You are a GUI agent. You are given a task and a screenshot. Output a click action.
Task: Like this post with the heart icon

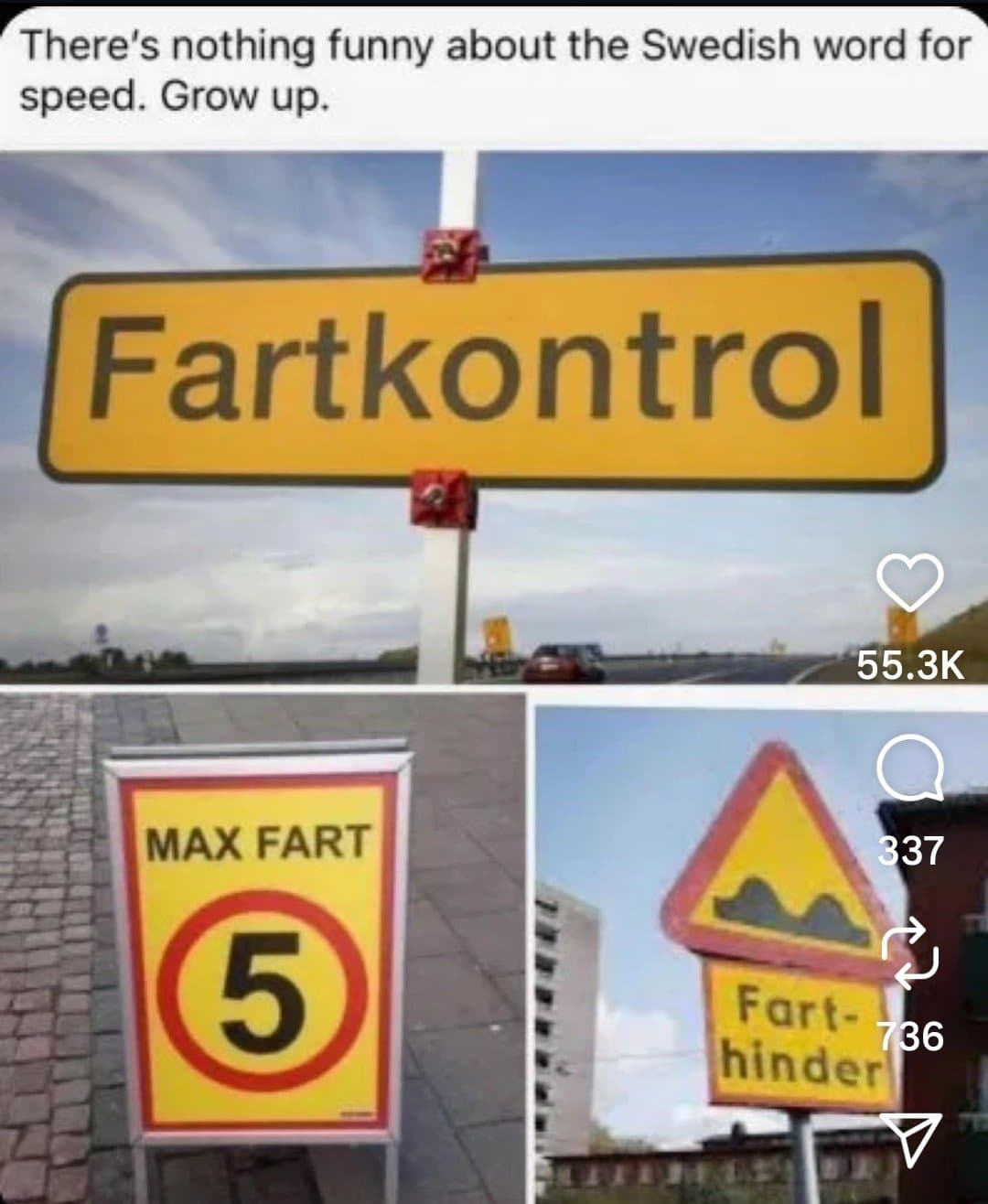tap(909, 584)
